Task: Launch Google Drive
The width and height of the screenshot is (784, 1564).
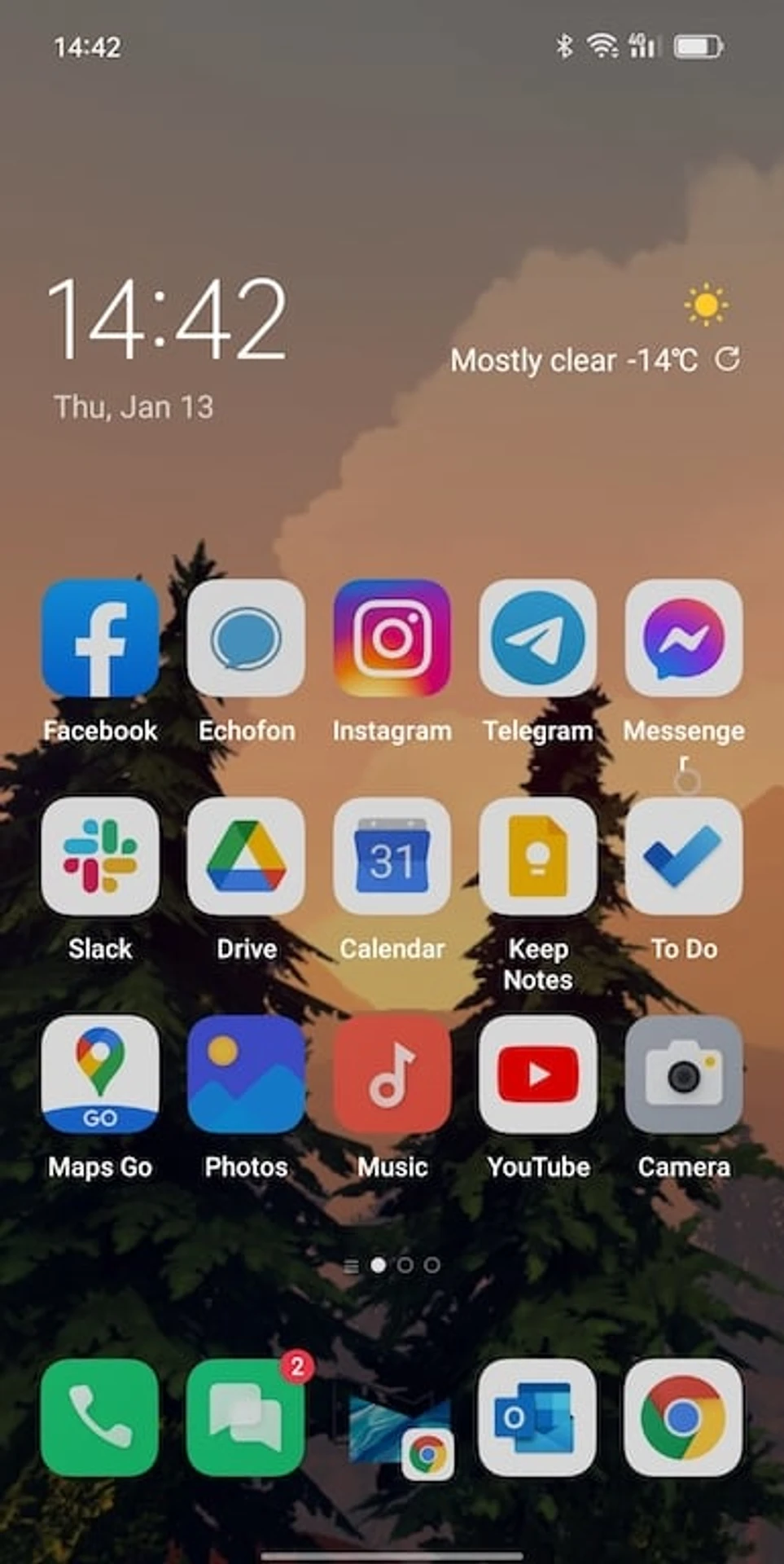Action: pyautogui.click(x=246, y=856)
